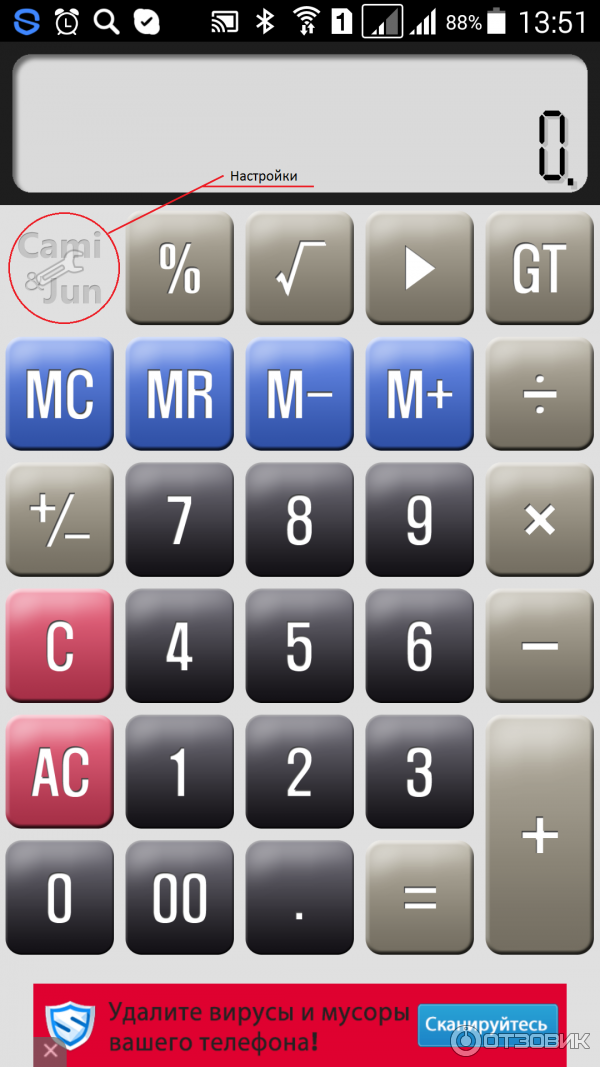Tap the GT grand total key
Screen dimensions: 600x1067
click(539, 268)
